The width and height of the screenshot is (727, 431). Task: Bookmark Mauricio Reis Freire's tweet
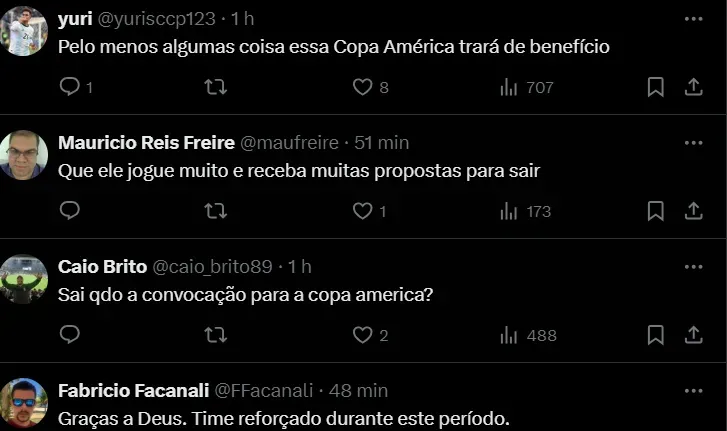[x=656, y=211]
